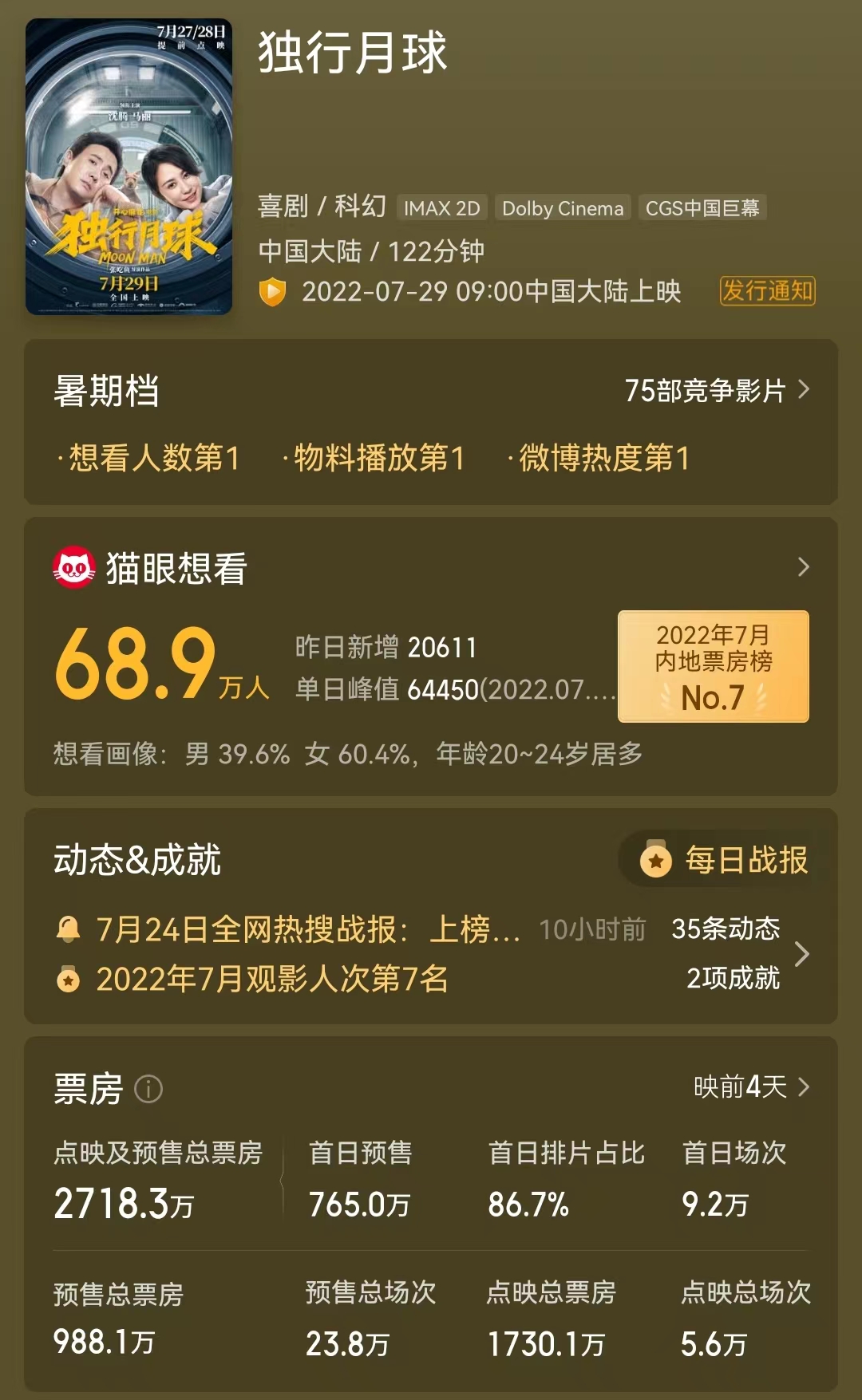The height and width of the screenshot is (1400, 862).
Task: Open the 发行通知 button
Action: (x=769, y=294)
